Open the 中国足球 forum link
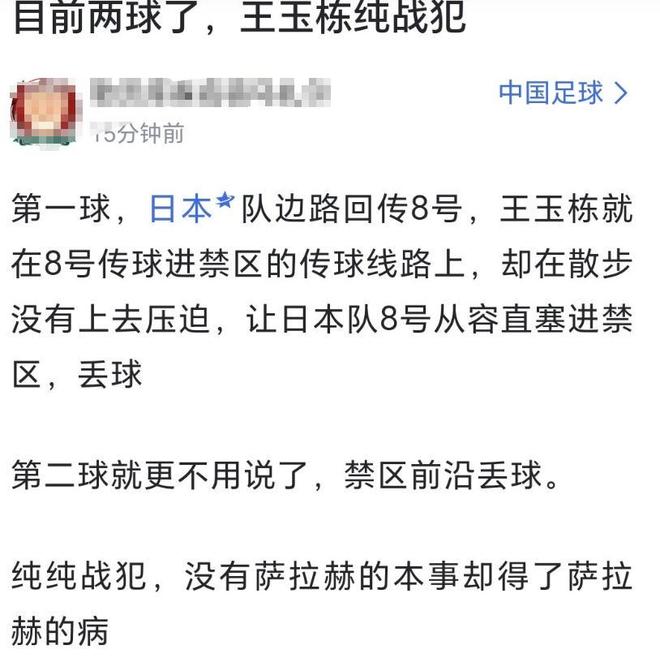 pyautogui.click(x=563, y=94)
